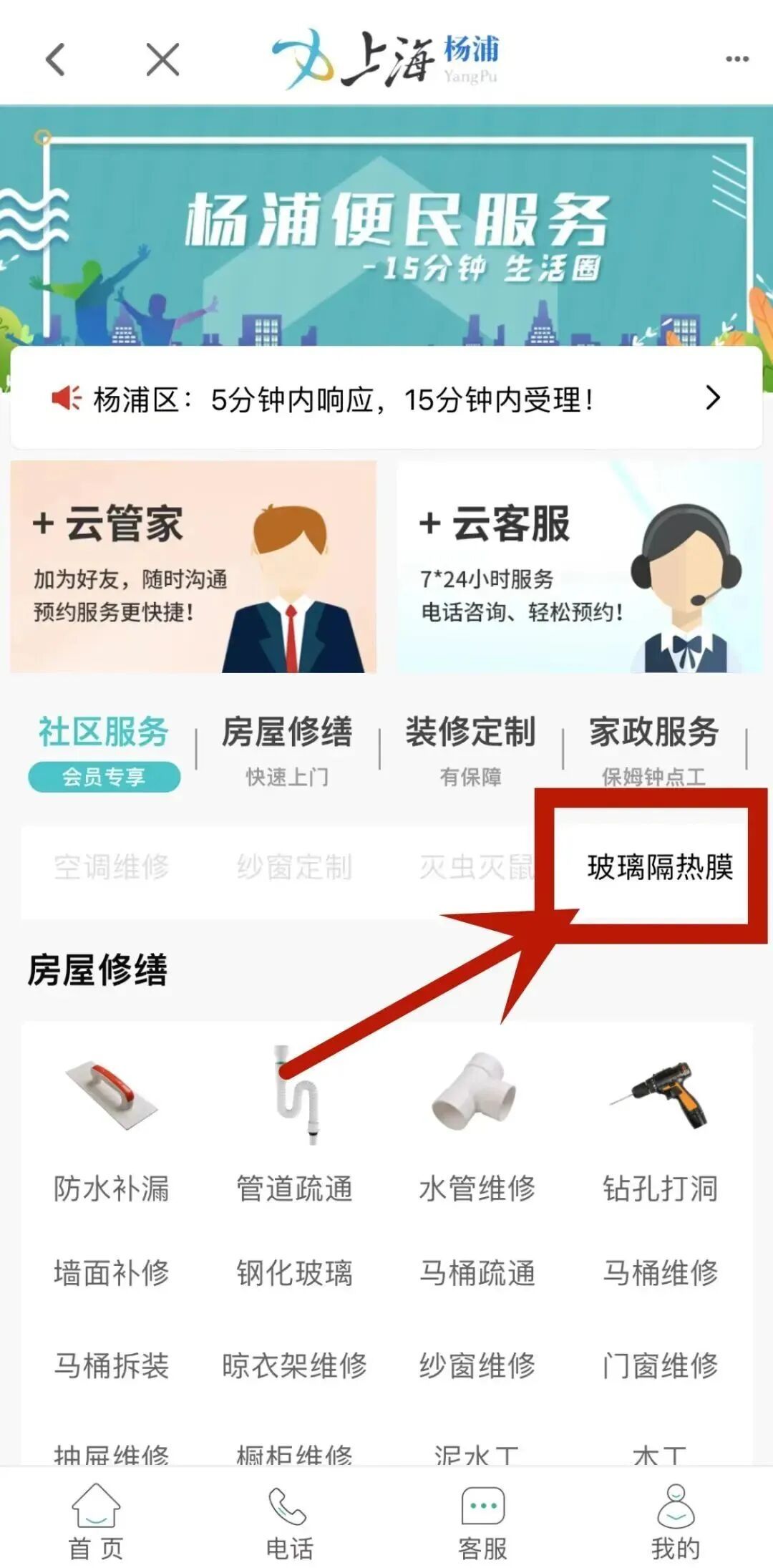The height and width of the screenshot is (1568, 773).
Task: Switch to the 家政服务 tab
Action: [x=653, y=750]
